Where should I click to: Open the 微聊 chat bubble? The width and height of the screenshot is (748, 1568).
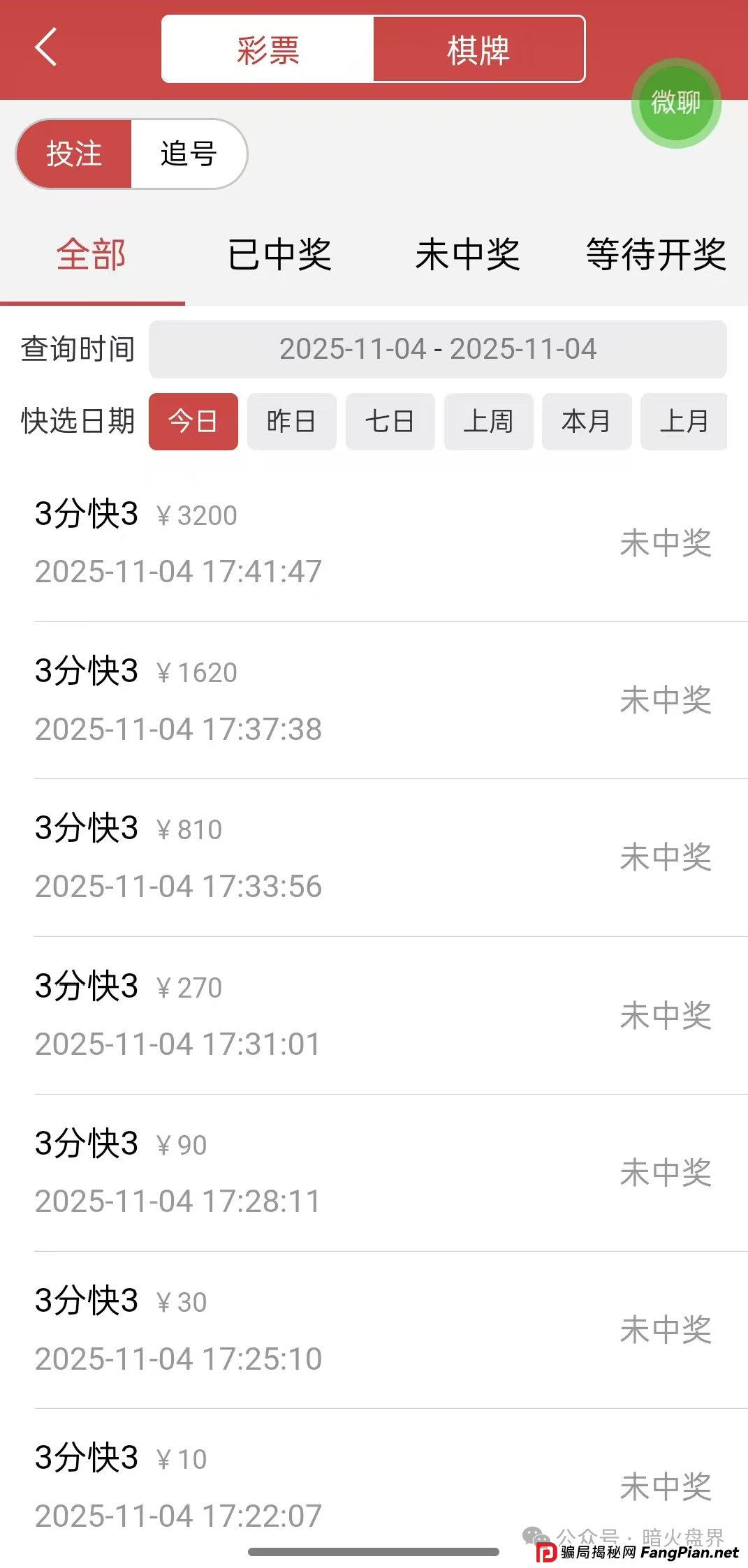(x=675, y=103)
